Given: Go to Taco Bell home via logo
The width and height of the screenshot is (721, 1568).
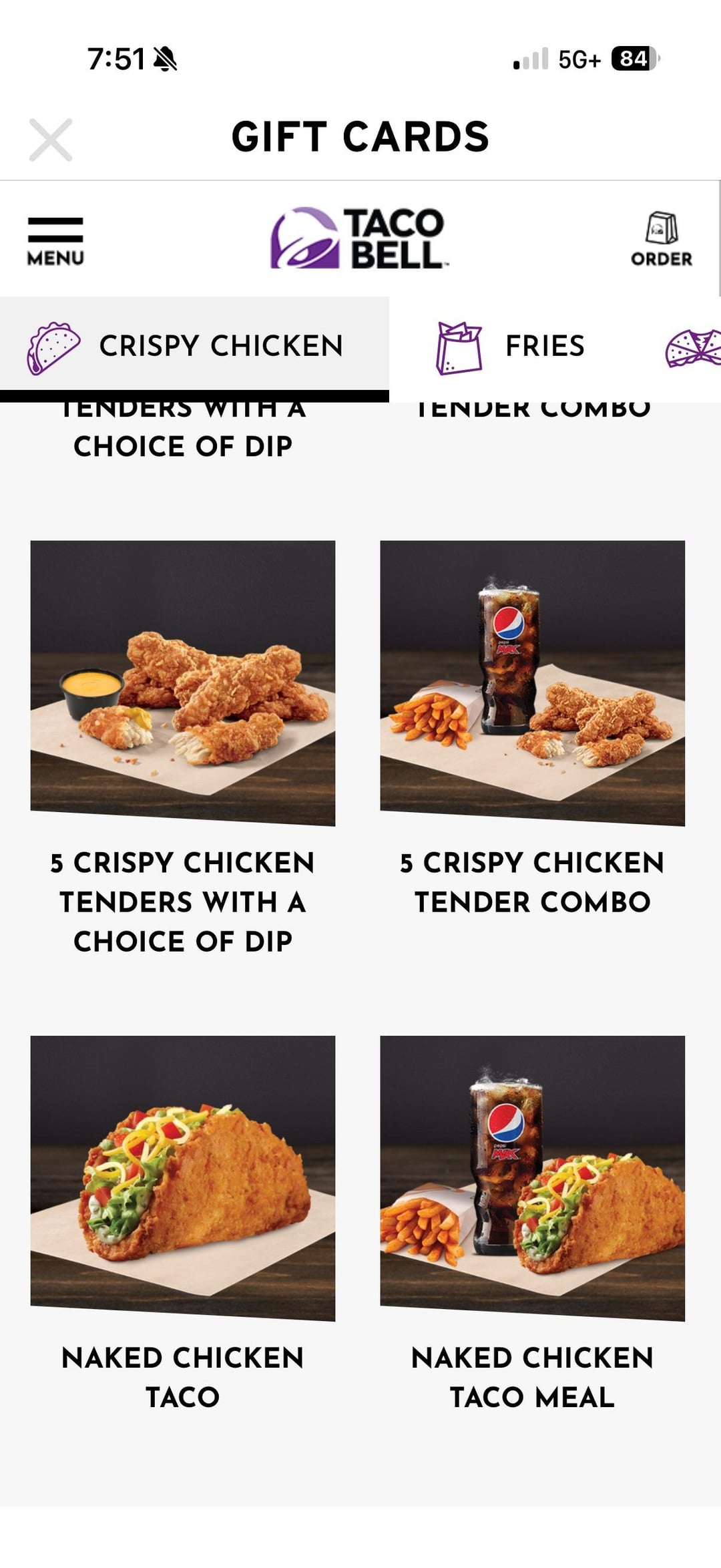Looking at the screenshot, I should pyautogui.click(x=358, y=238).
